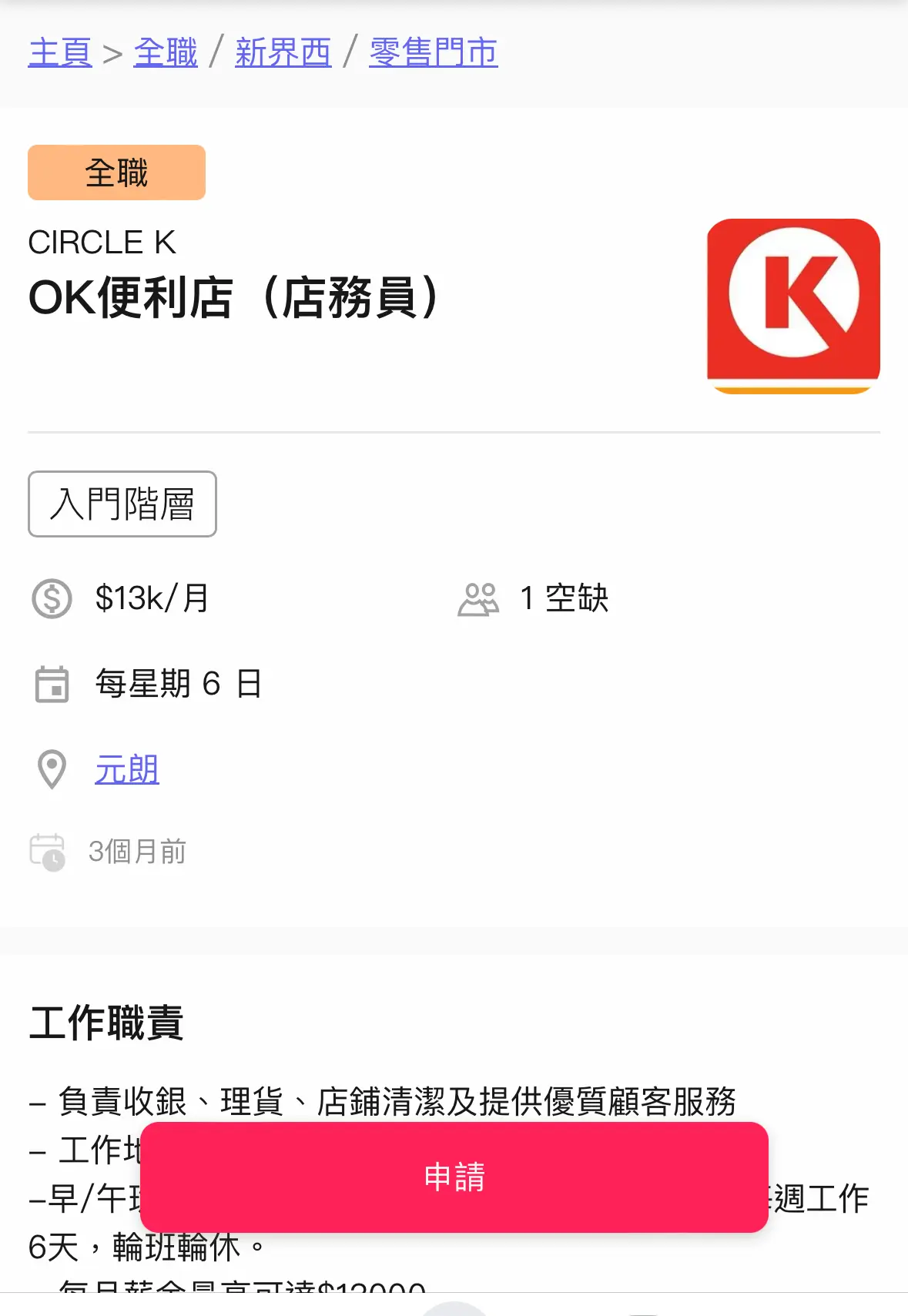Open the 全職 breadcrumb link
Image resolution: width=908 pixels, height=1316 pixels.
164,53
